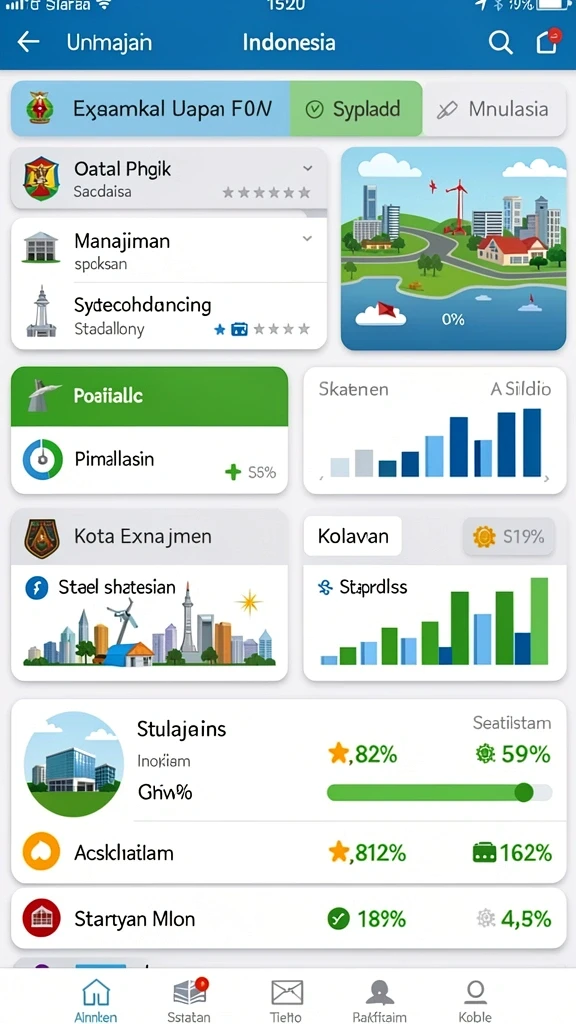Switch to the Sstatan bottom tab
The image size is (576, 1024).
click(189, 1000)
